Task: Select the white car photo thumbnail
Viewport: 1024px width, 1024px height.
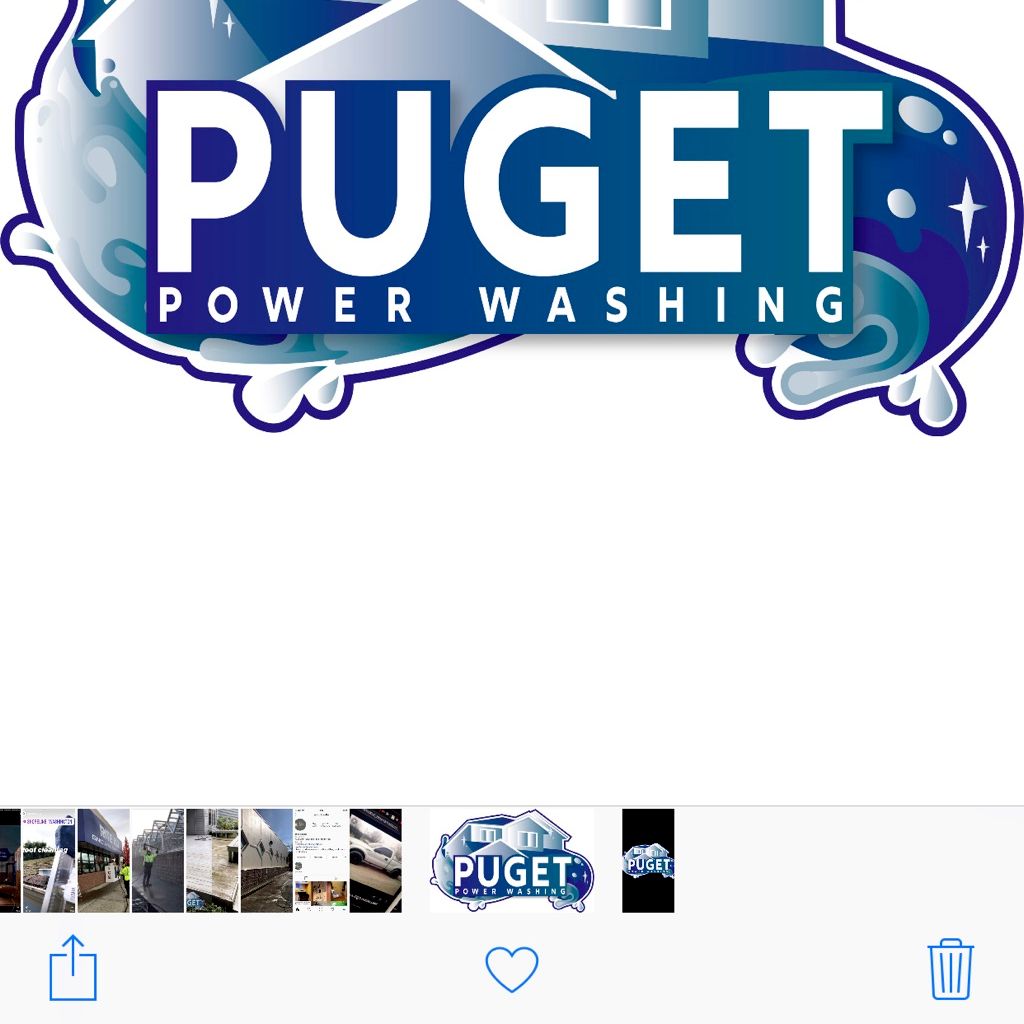Action: click(375, 860)
